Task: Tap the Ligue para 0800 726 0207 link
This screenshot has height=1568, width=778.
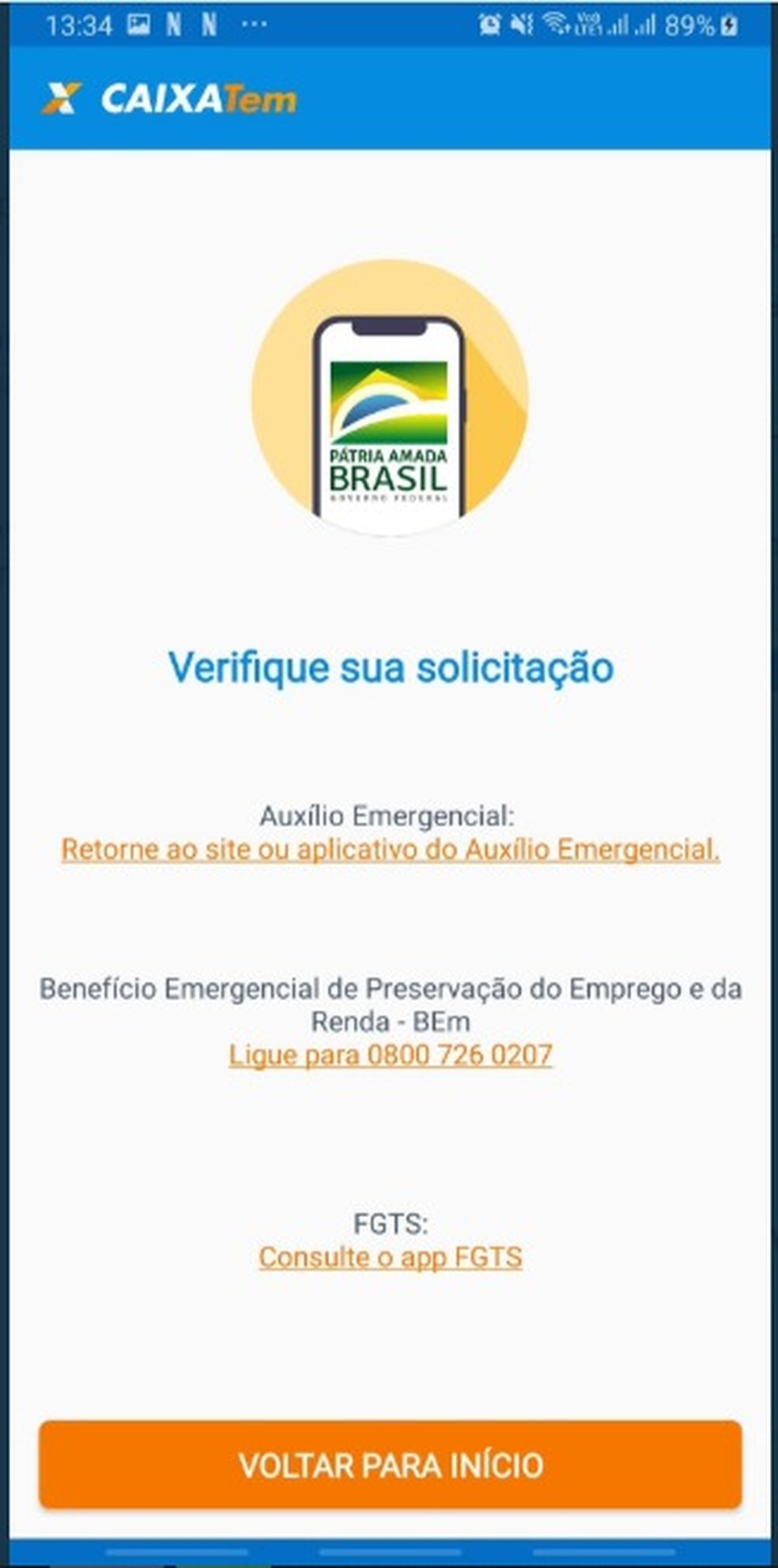Action: [x=390, y=1055]
